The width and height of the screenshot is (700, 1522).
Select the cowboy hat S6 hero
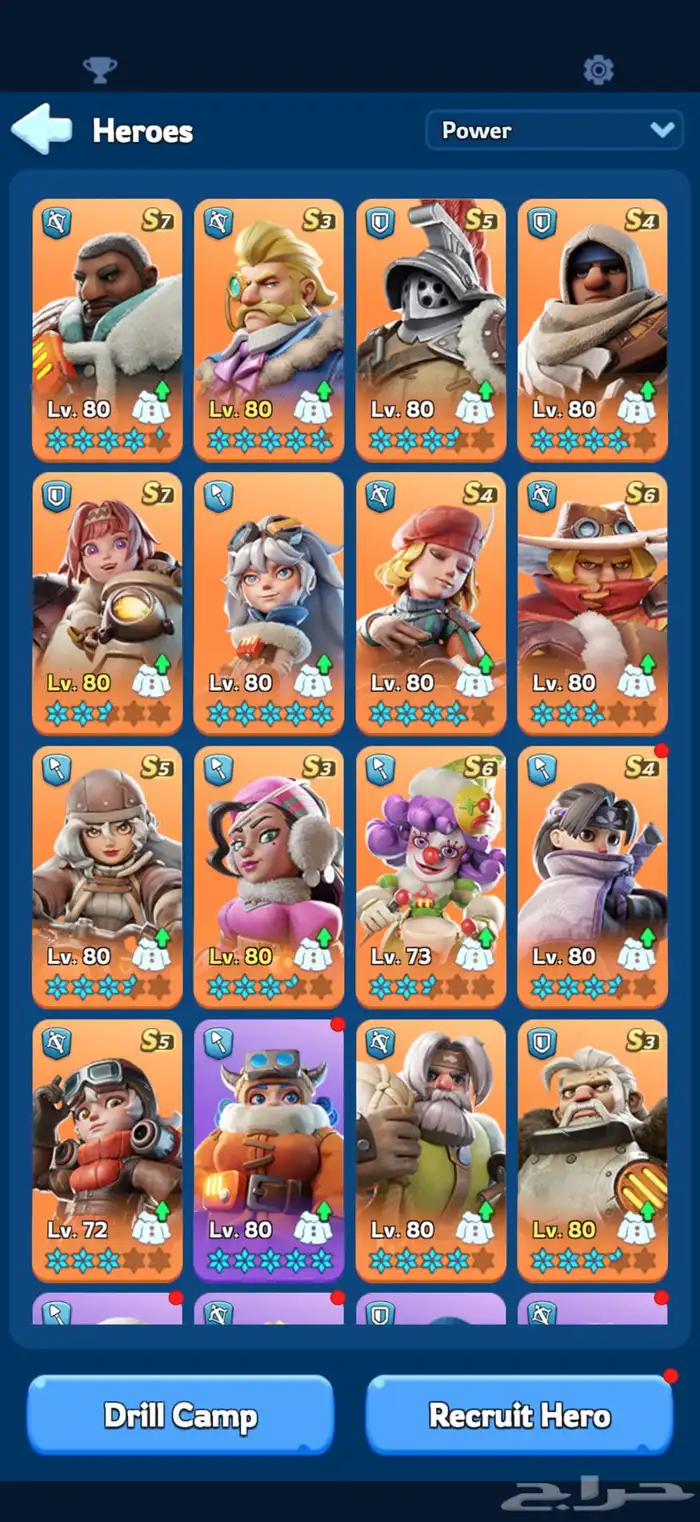coord(593,604)
